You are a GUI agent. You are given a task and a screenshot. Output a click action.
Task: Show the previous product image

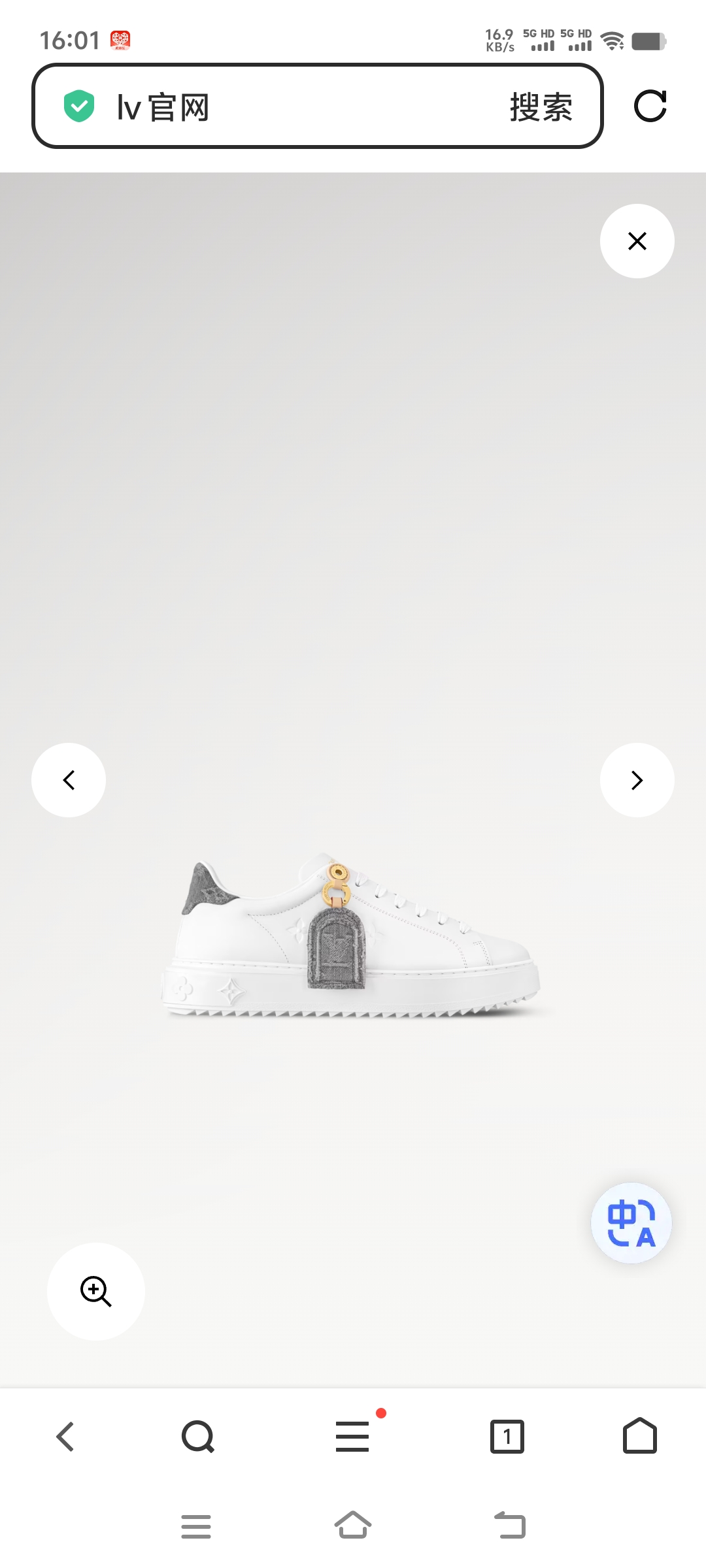[69, 779]
